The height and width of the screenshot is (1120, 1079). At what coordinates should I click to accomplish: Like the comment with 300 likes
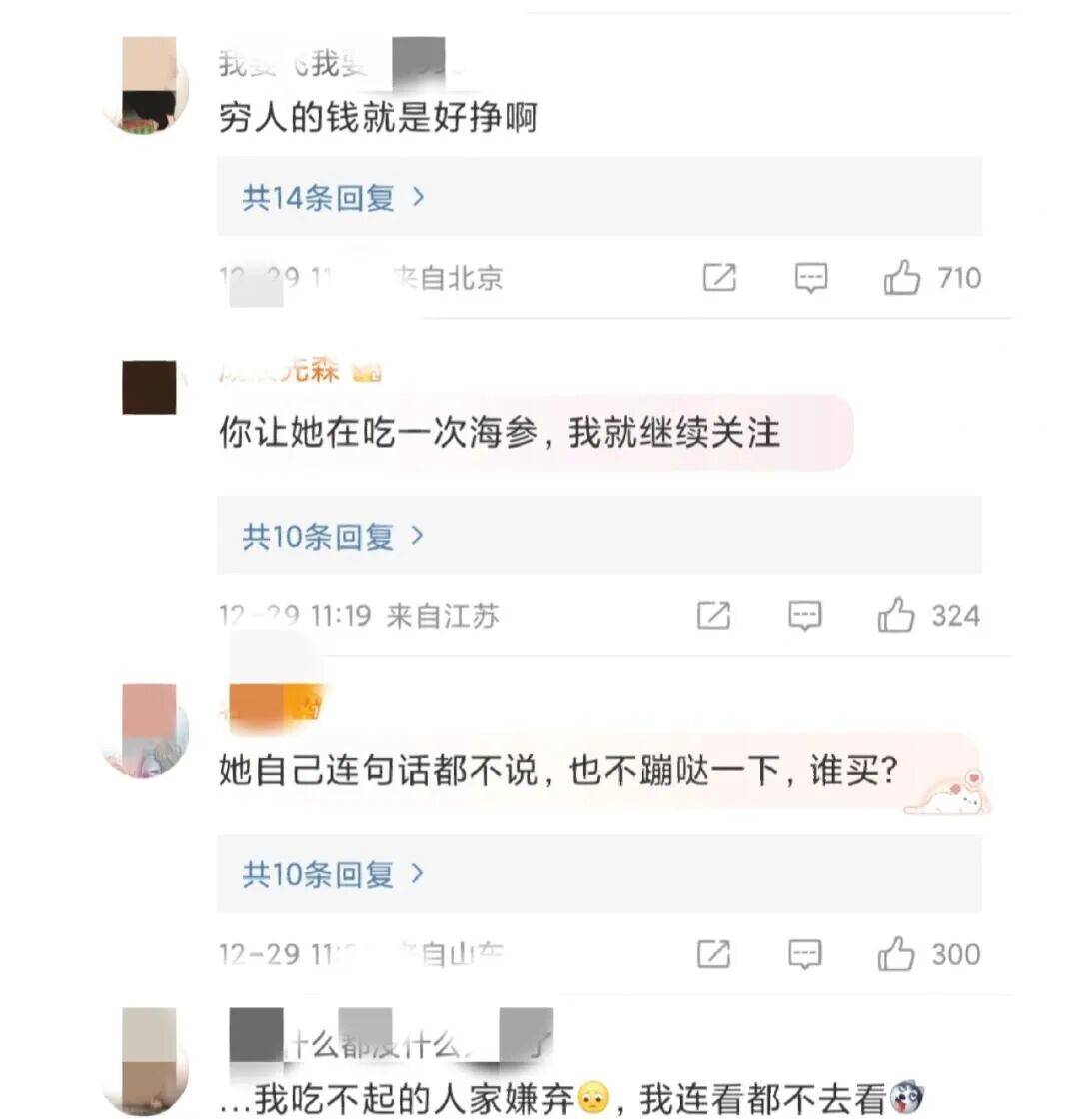896,954
